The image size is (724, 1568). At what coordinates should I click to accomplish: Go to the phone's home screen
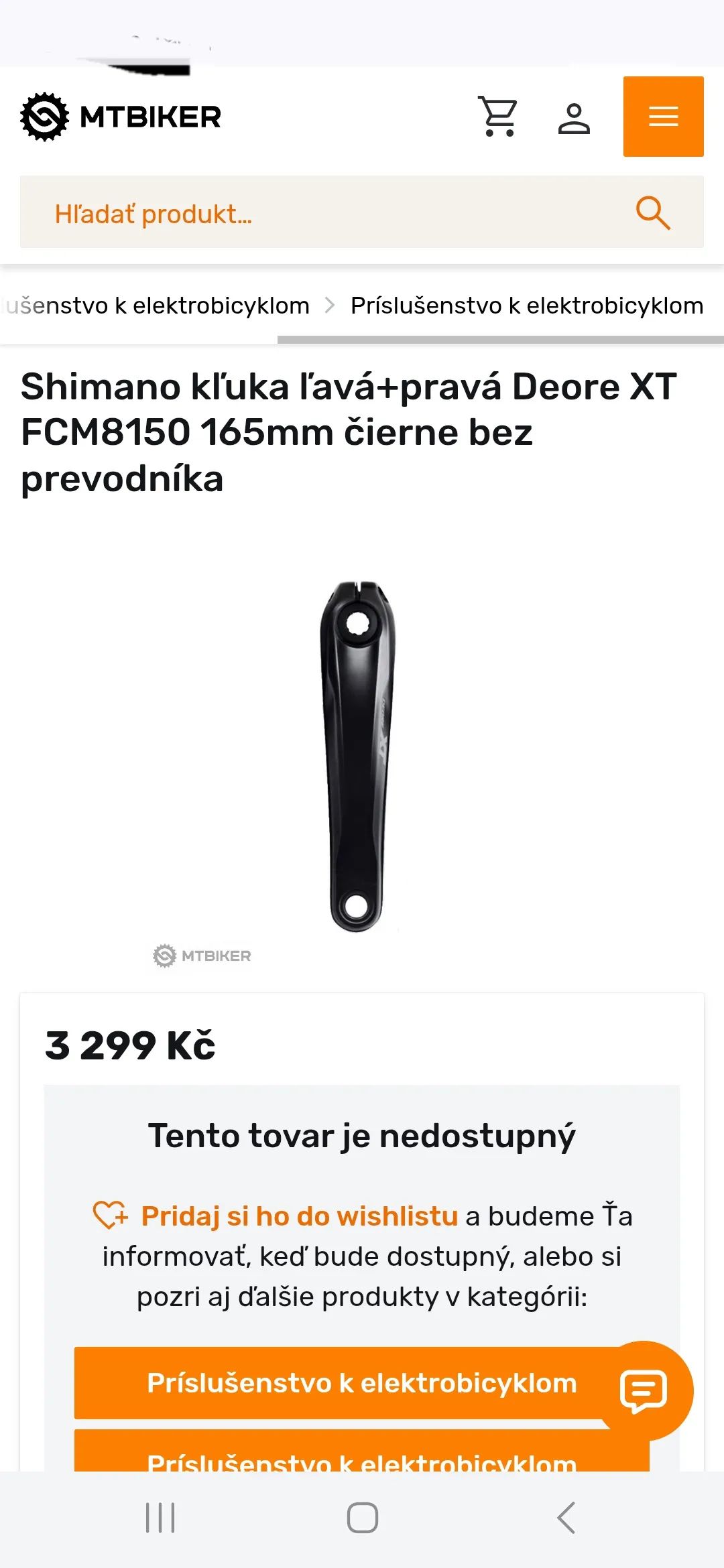(362, 1518)
